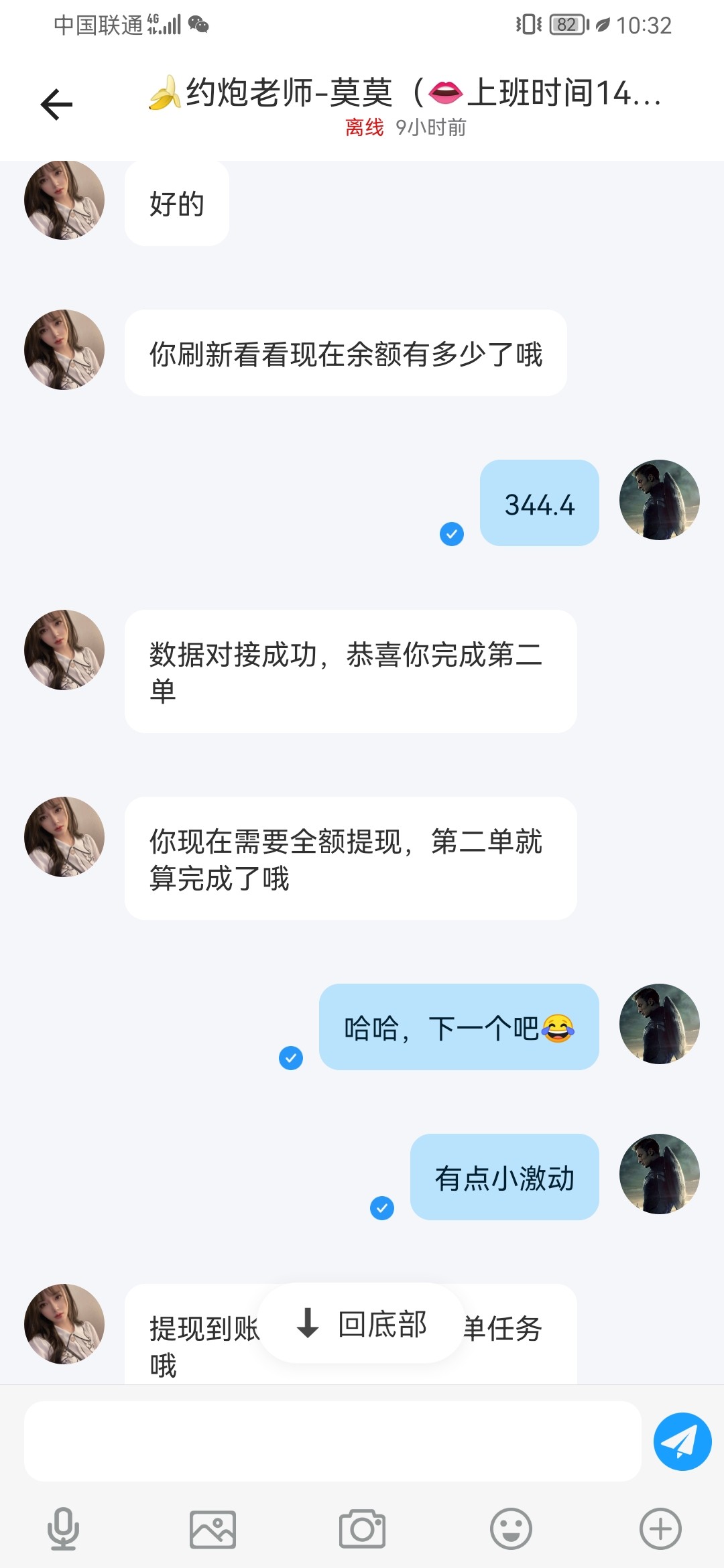This screenshot has height=1568, width=724.
Task: Record a voice message with microphone
Action: coord(63,1529)
